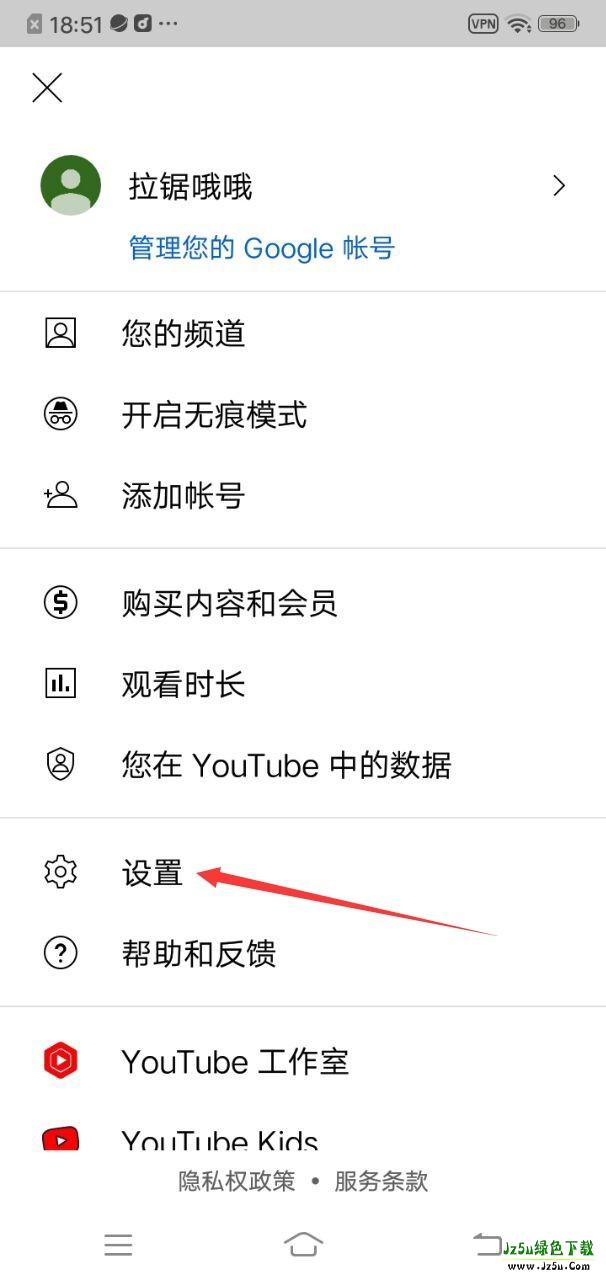Image resolution: width=606 pixels, height=1280 pixels.
Task: Open YouTube Kids
Action: tap(219, 1140)
